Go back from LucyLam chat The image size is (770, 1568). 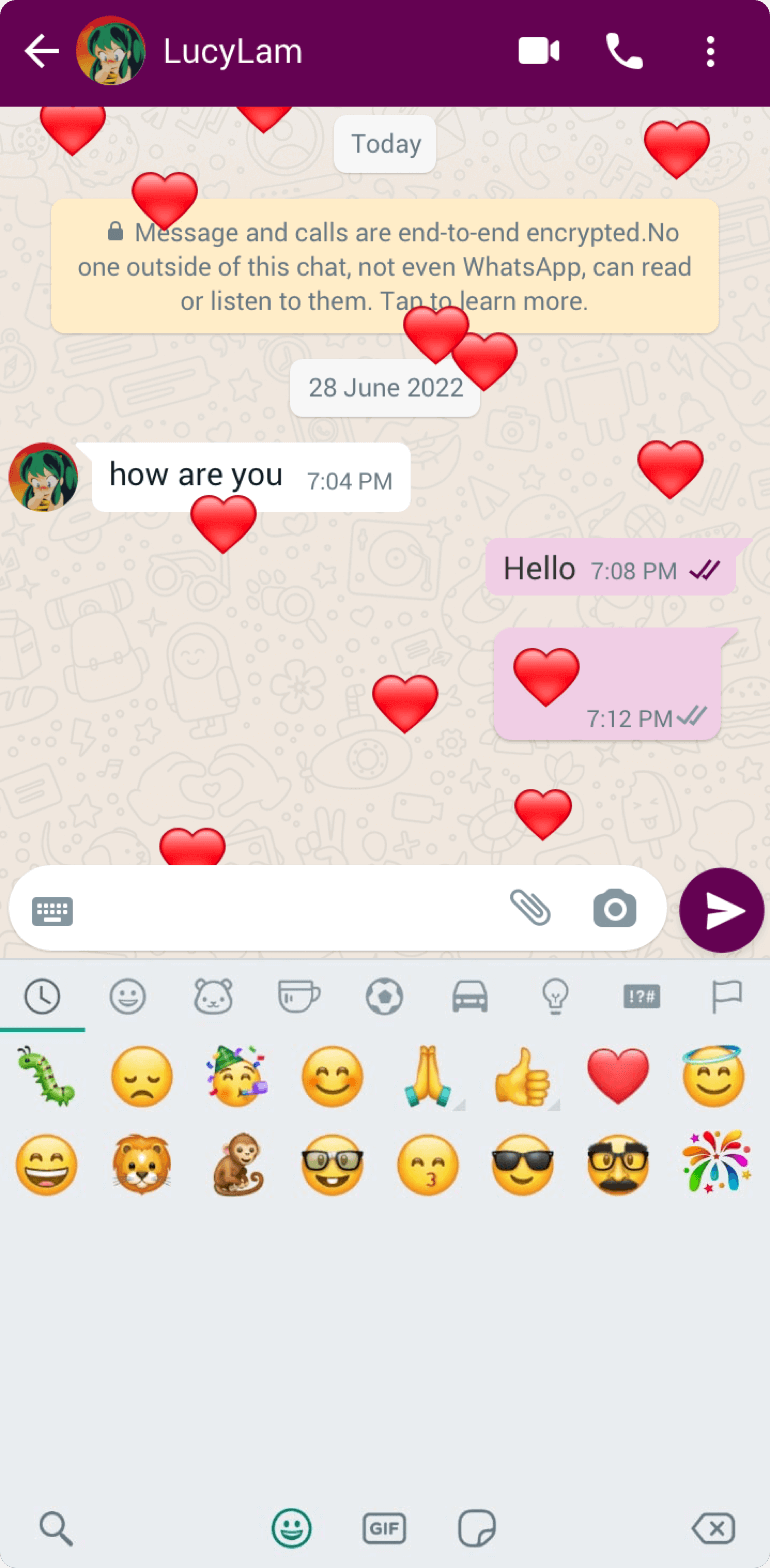[x=41, y=52]
